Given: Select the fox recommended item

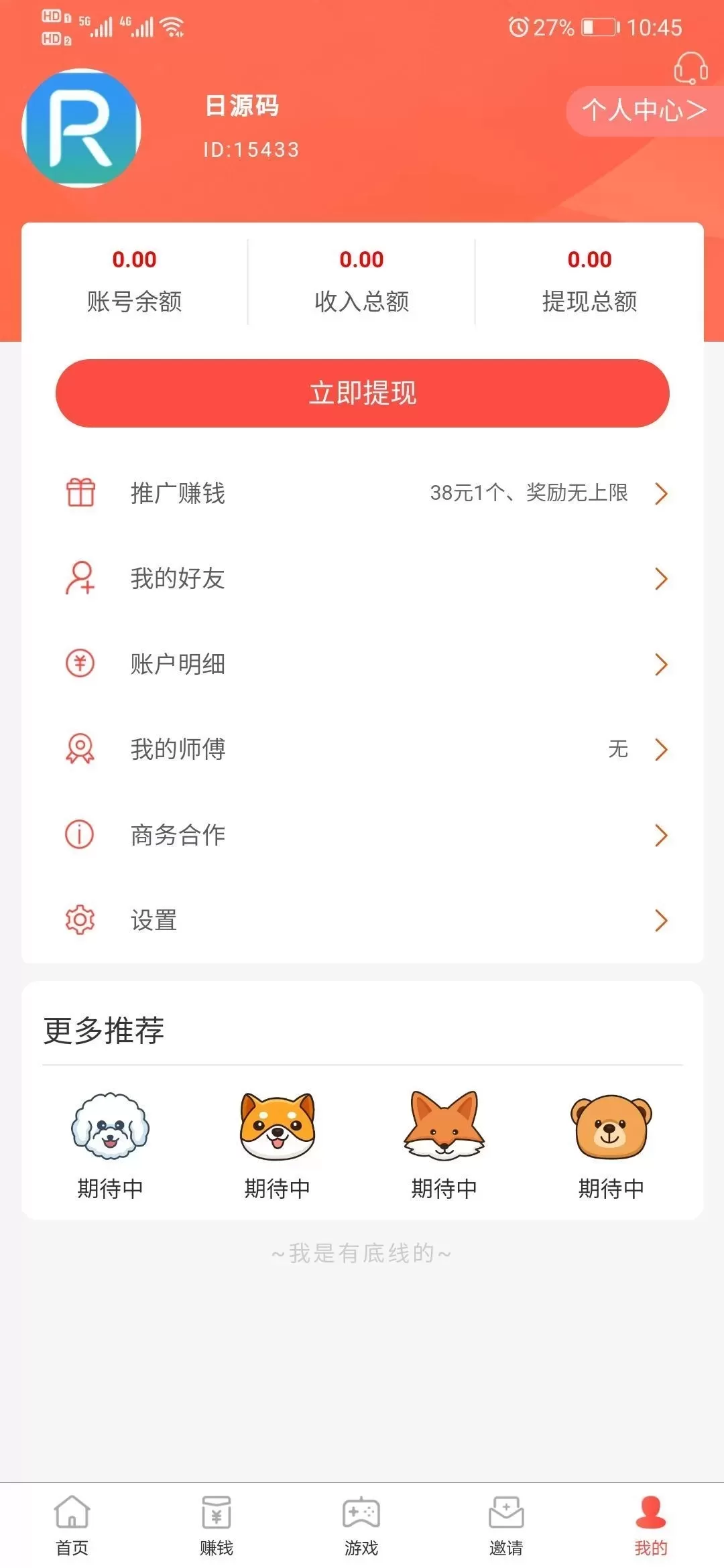Looking at the screenshot, I should [x=444, y=1142].
